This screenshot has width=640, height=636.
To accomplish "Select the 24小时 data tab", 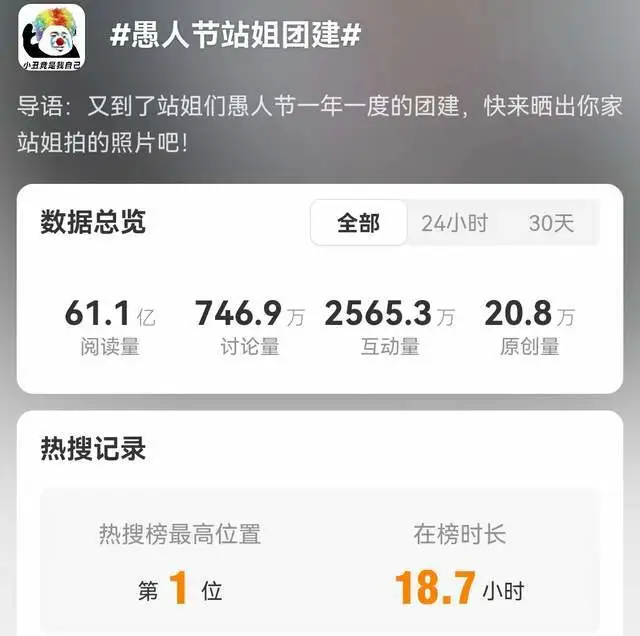I will click(x=454, y=223).
